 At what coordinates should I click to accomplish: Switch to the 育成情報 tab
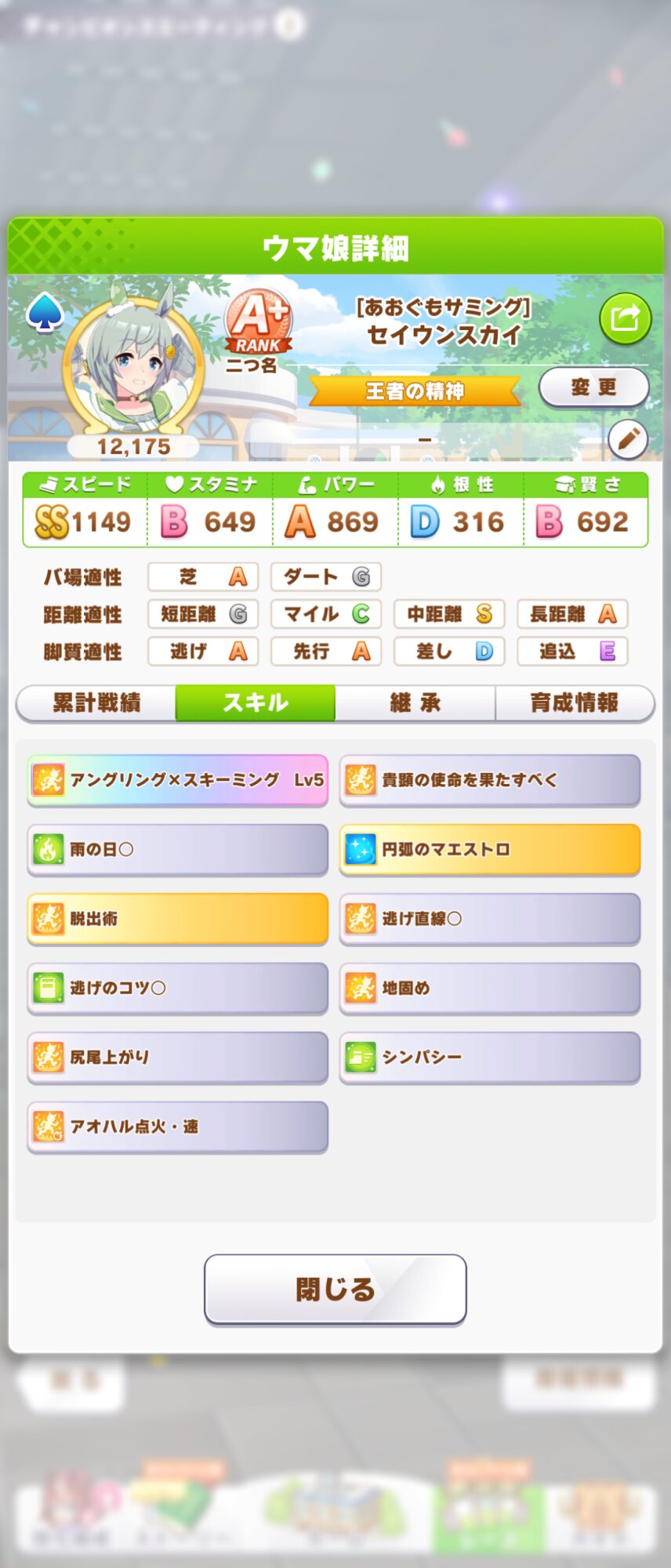tap(574, 702)
